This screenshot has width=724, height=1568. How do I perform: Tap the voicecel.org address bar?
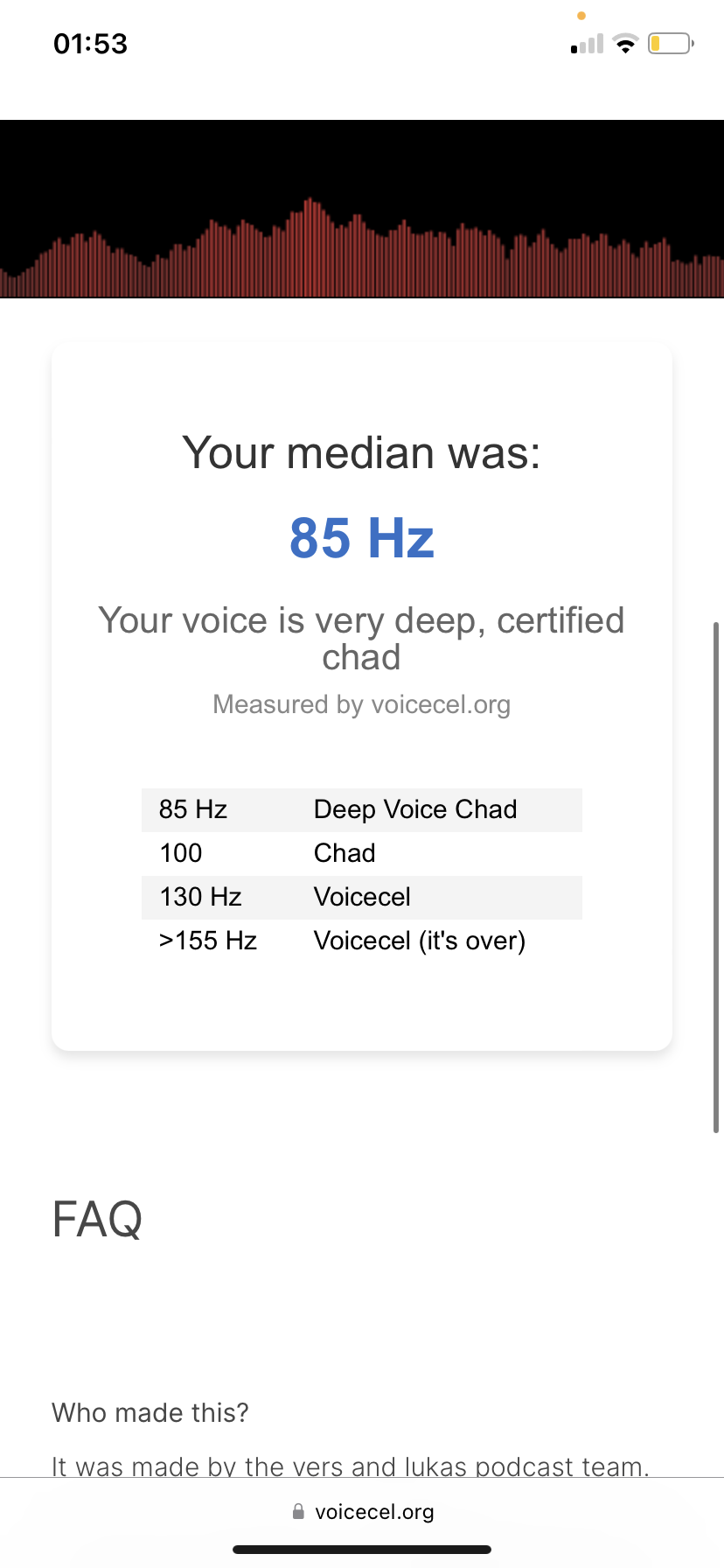click(363, 1511)
